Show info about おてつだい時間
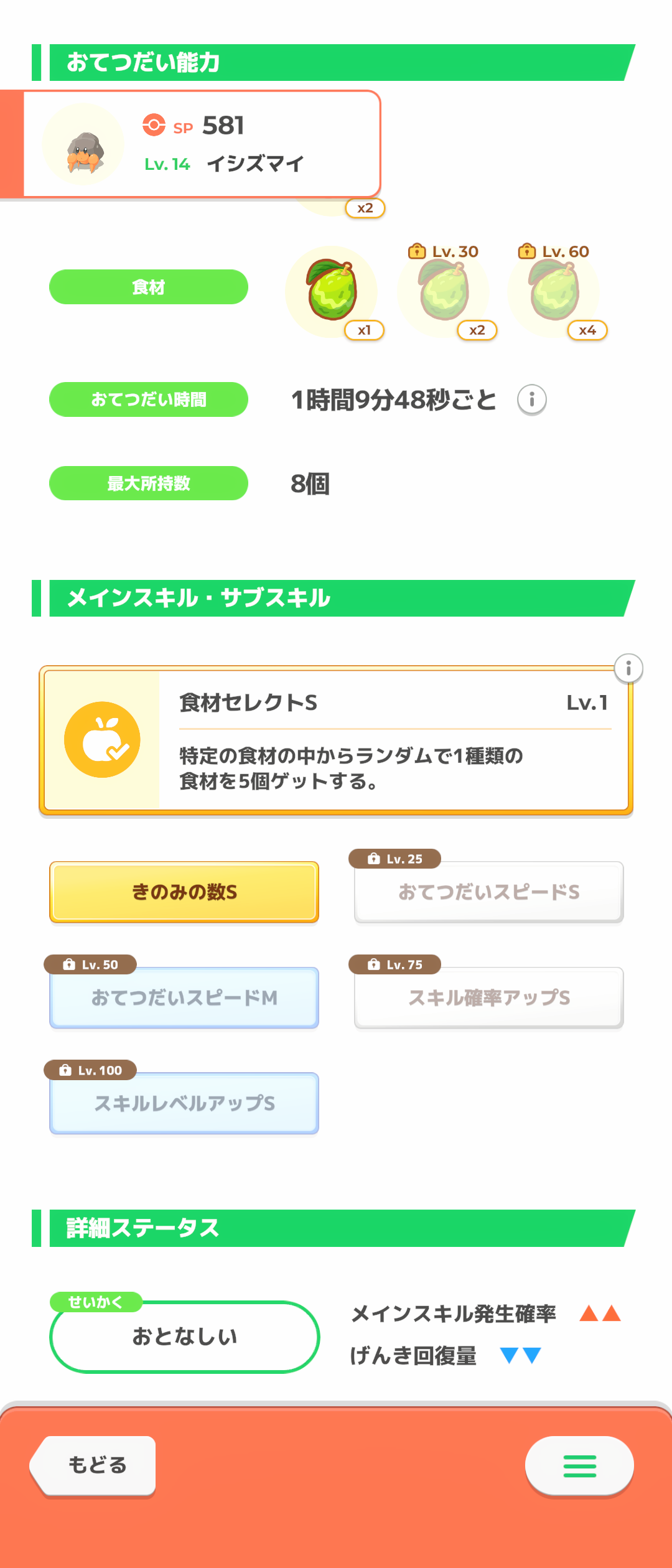 point(532,399)
